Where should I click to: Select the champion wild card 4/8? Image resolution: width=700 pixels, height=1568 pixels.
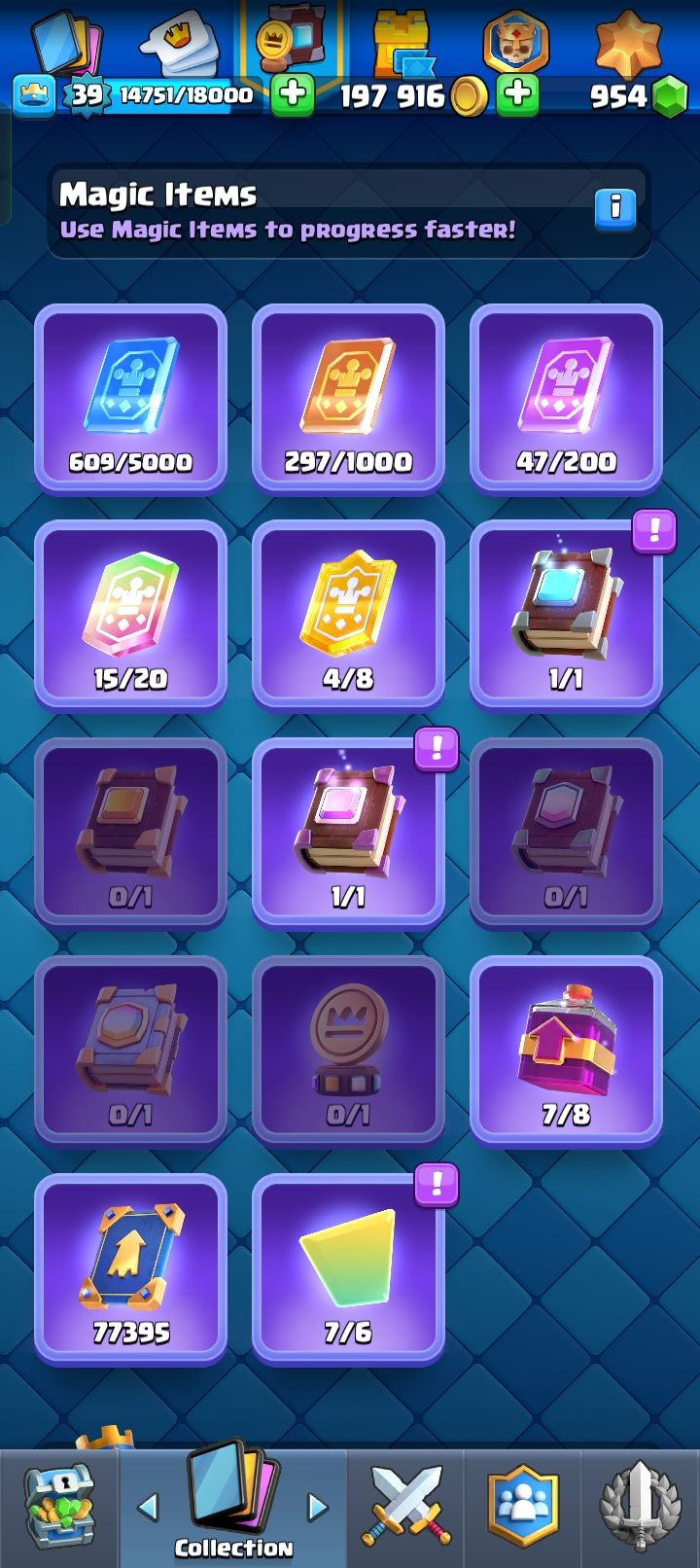click(x=348, y=615)
